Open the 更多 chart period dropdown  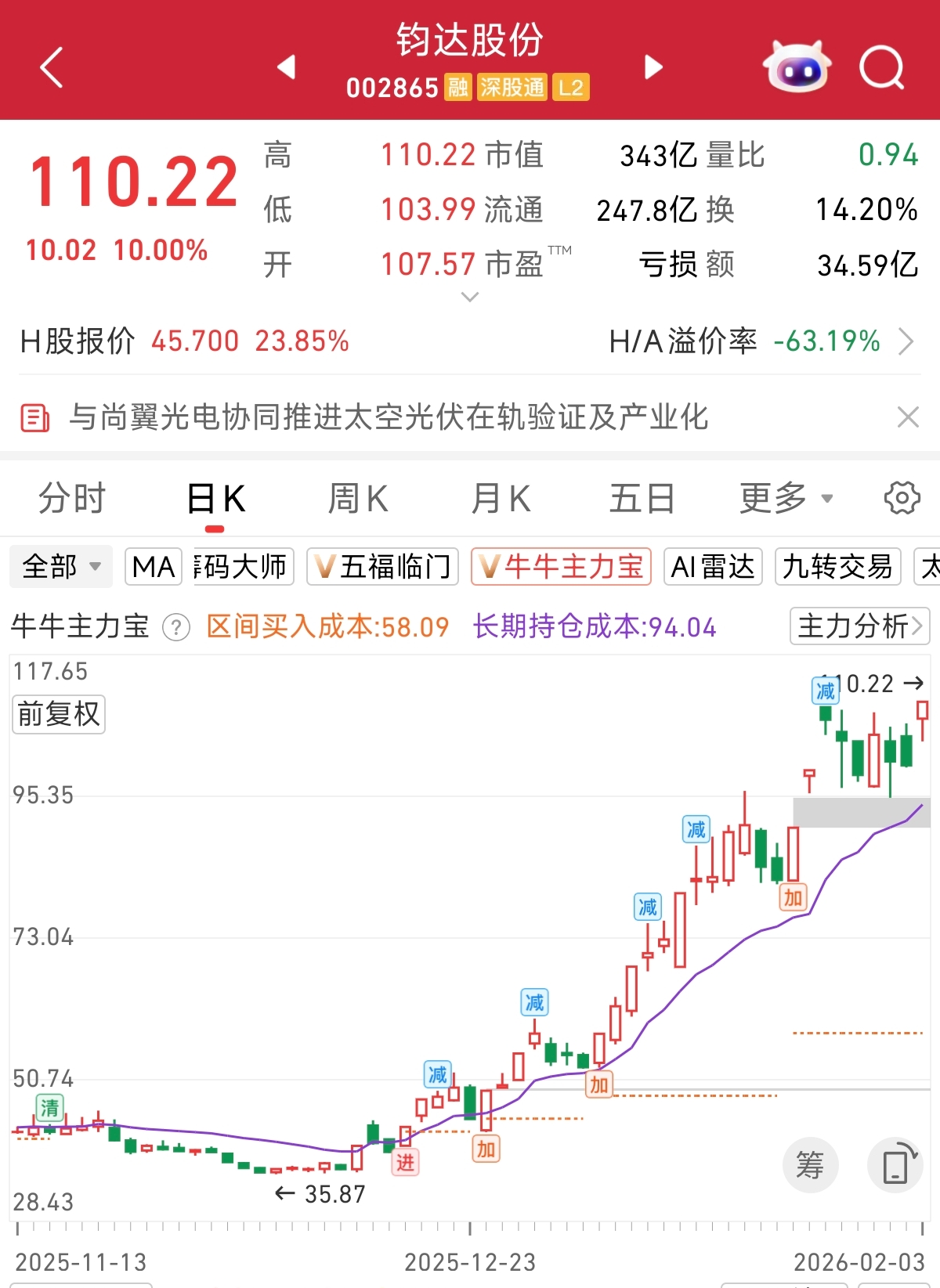click(786, 499)
